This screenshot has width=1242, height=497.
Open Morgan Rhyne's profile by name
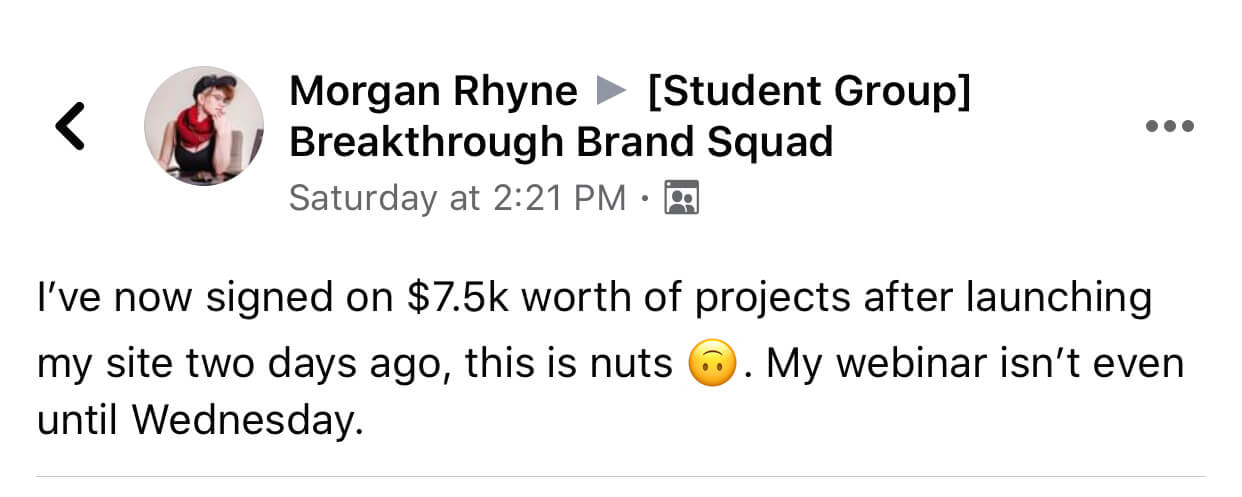pyautogui.click(x=432, y=93)
